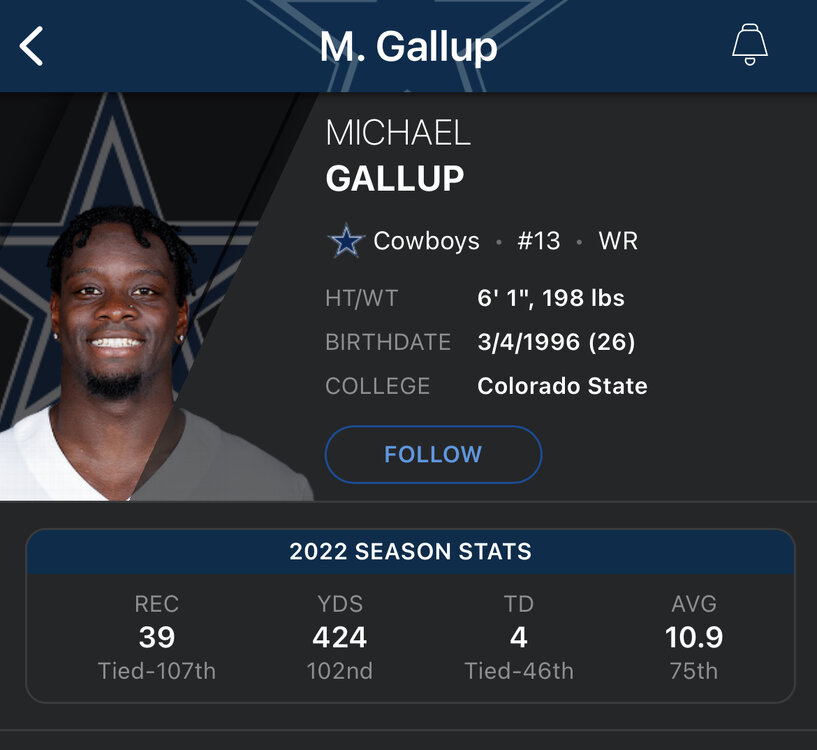This screenshot has height=750, width=817.
Task: Go back using the top-left arrow
Action: coord(32,46)
